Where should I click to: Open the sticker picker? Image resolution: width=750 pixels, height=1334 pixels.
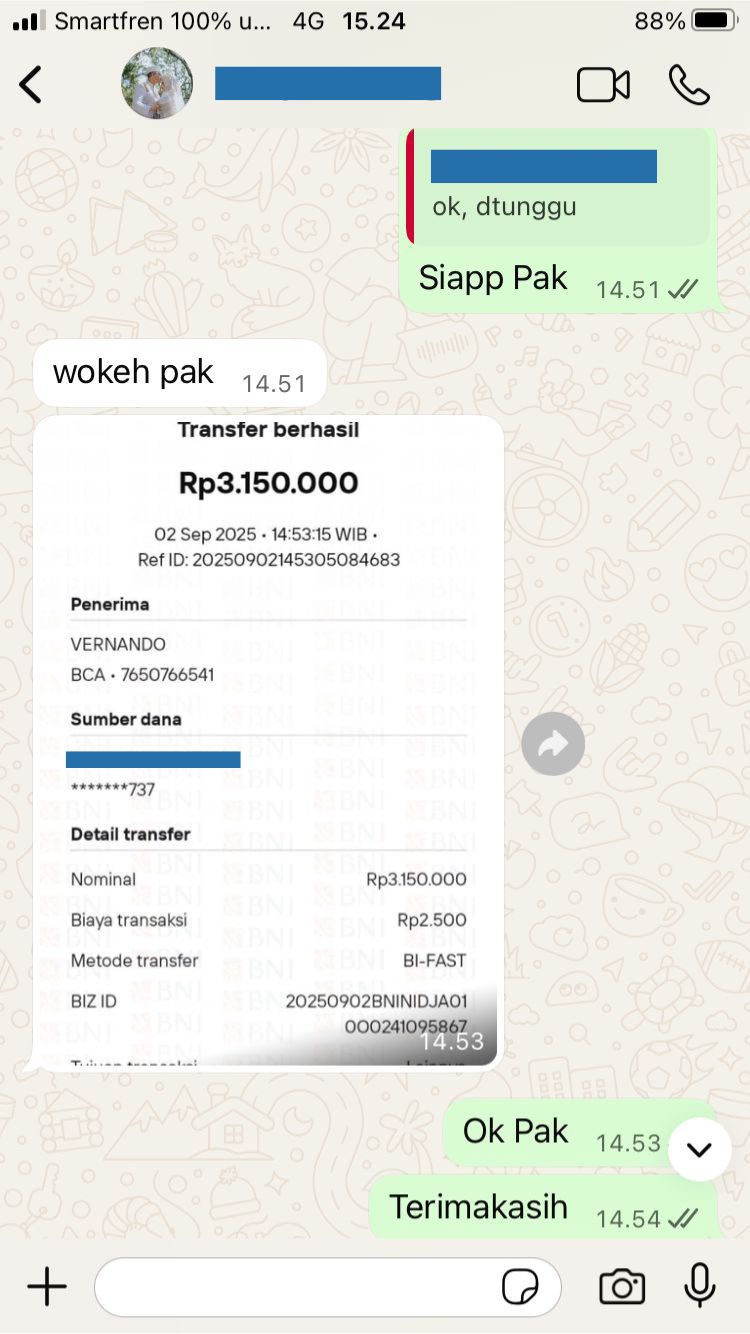pyautogui.click(x=520, y=1287)
